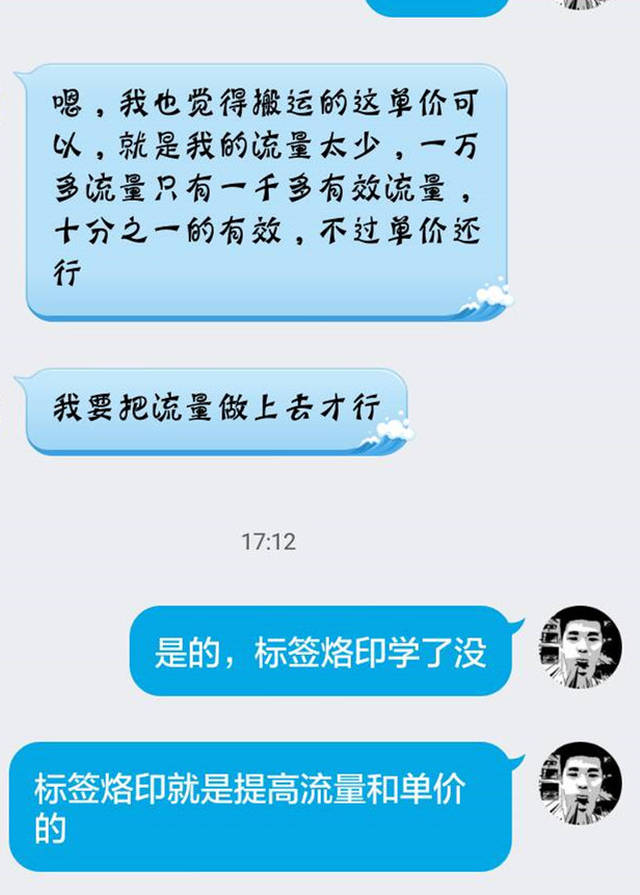Open avatar beside '标签烙印就是提高流量和单价的' message
The width and height of the screenshot is (640, 895).
point(580,783)
